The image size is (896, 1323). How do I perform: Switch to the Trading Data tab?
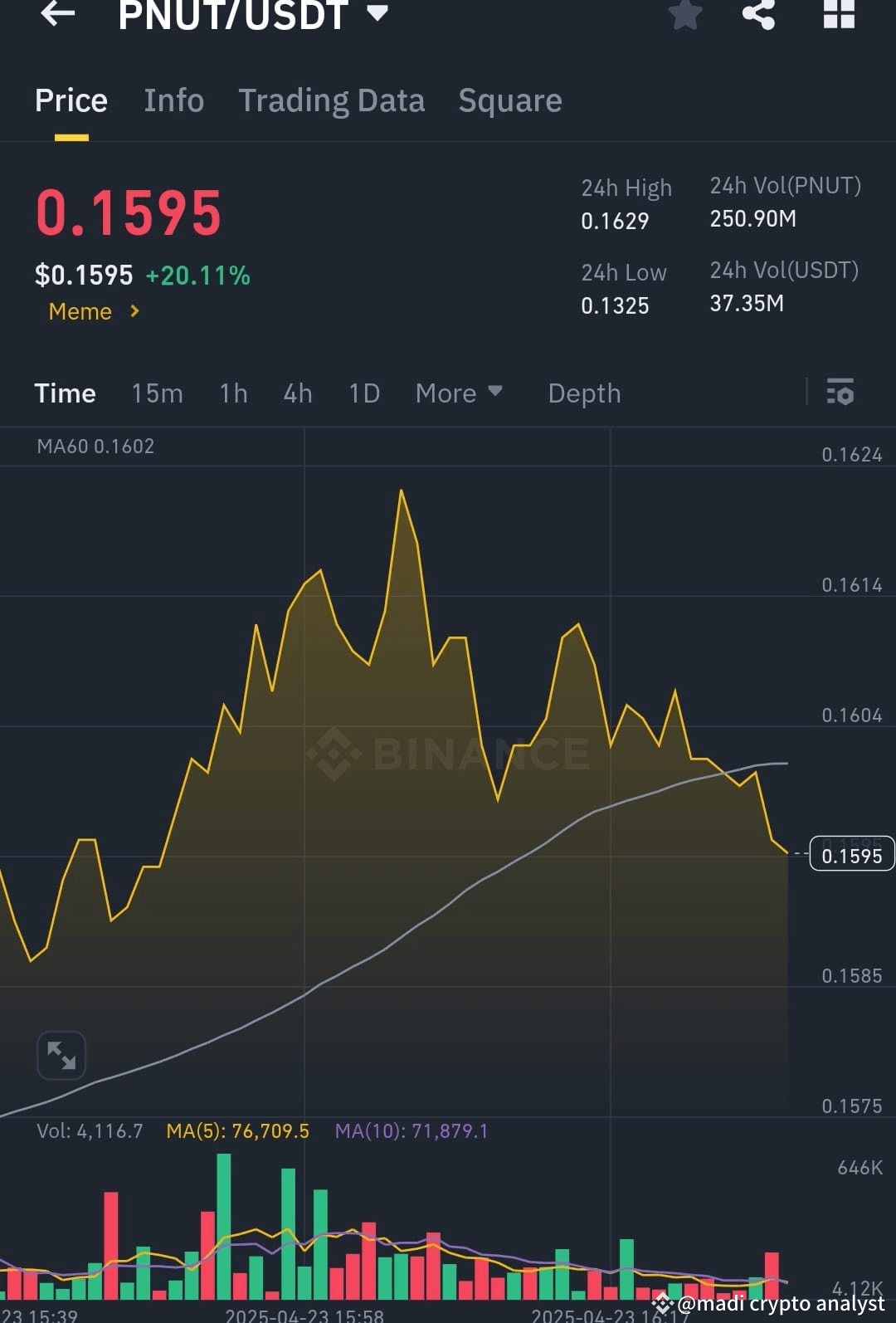tap(332, 100)
